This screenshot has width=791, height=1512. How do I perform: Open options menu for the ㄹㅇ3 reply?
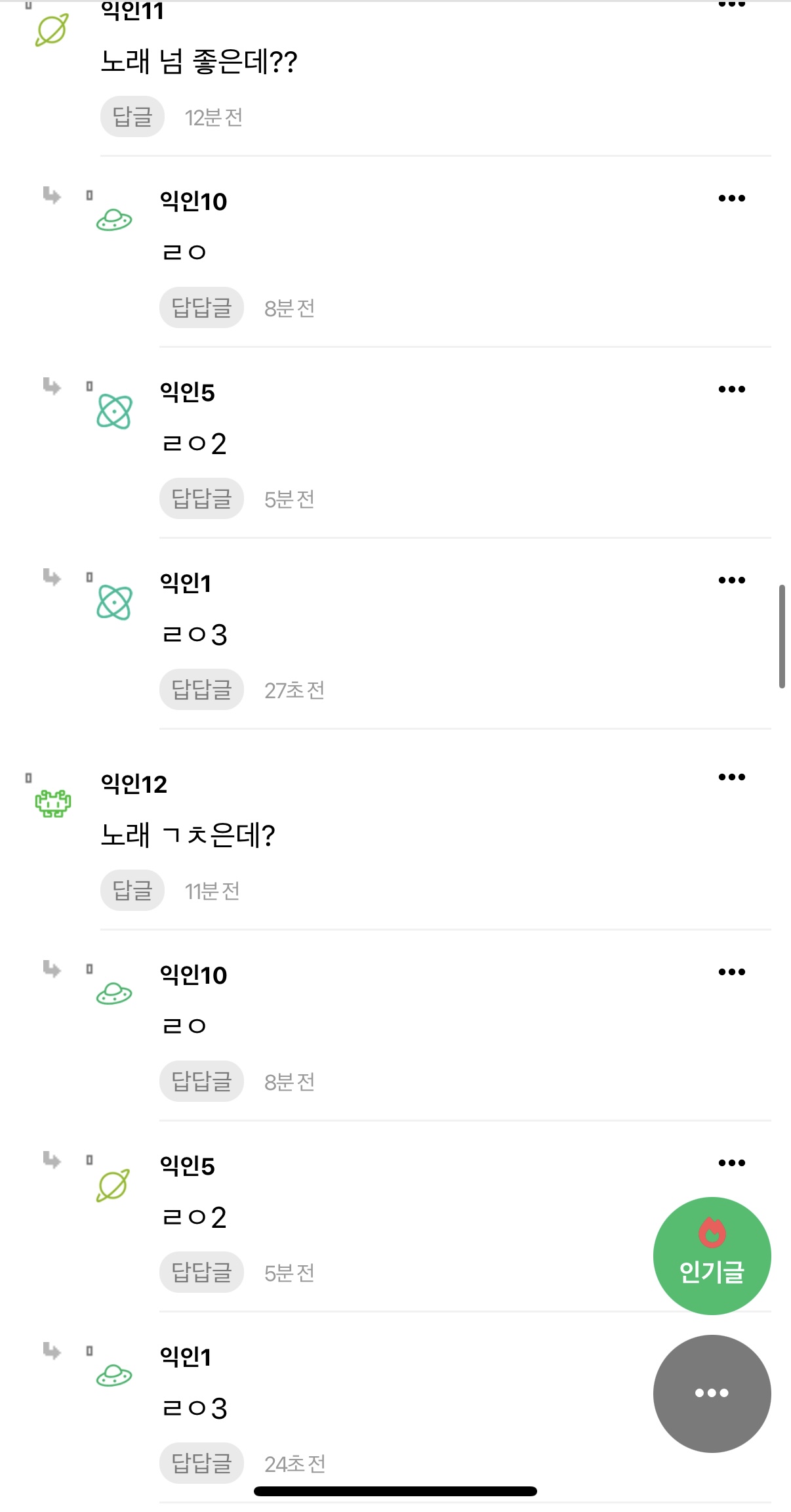pos(733,579)
